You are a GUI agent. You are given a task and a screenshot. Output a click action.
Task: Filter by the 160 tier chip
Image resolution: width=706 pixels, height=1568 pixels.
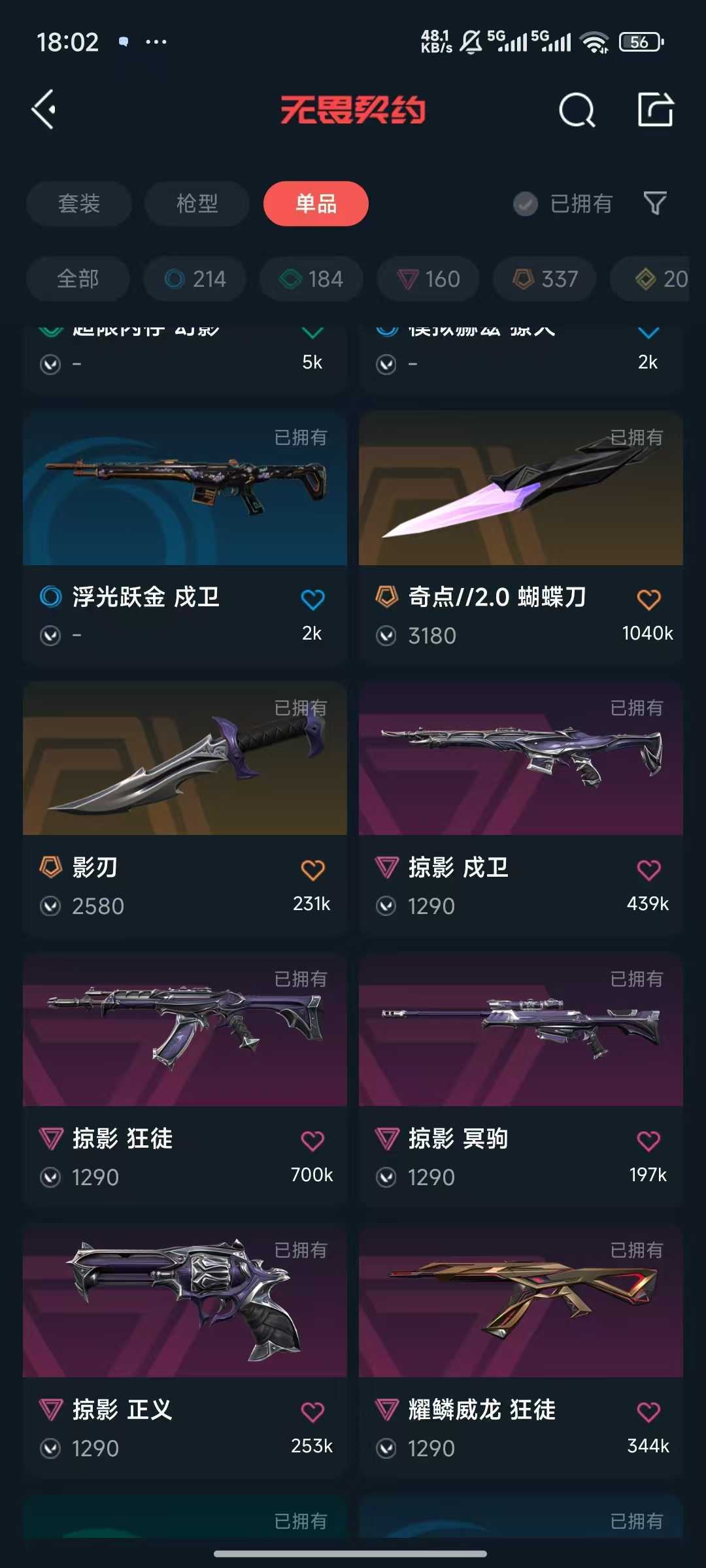(x=428, y=279)
